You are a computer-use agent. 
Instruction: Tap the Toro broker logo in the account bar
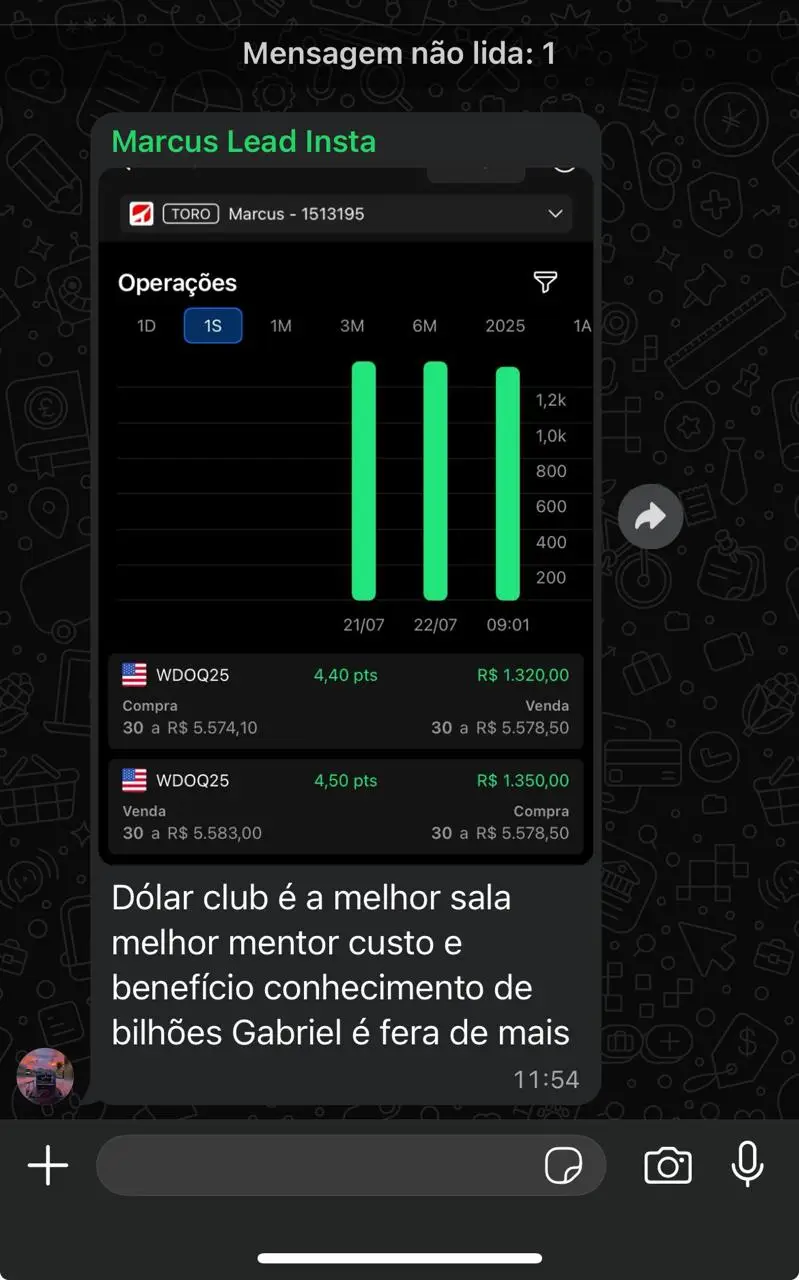pos(141,213)
